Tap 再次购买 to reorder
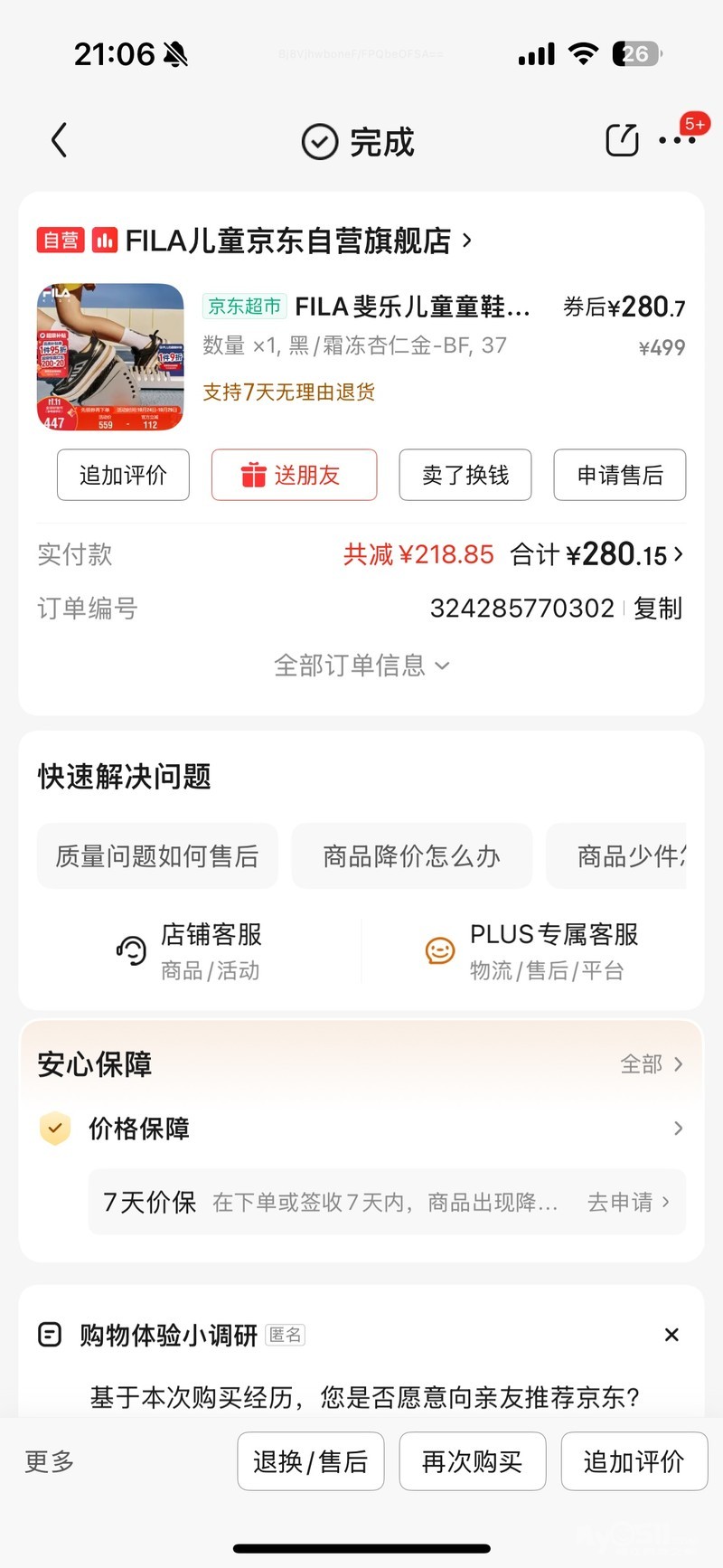 [473, 1461]
